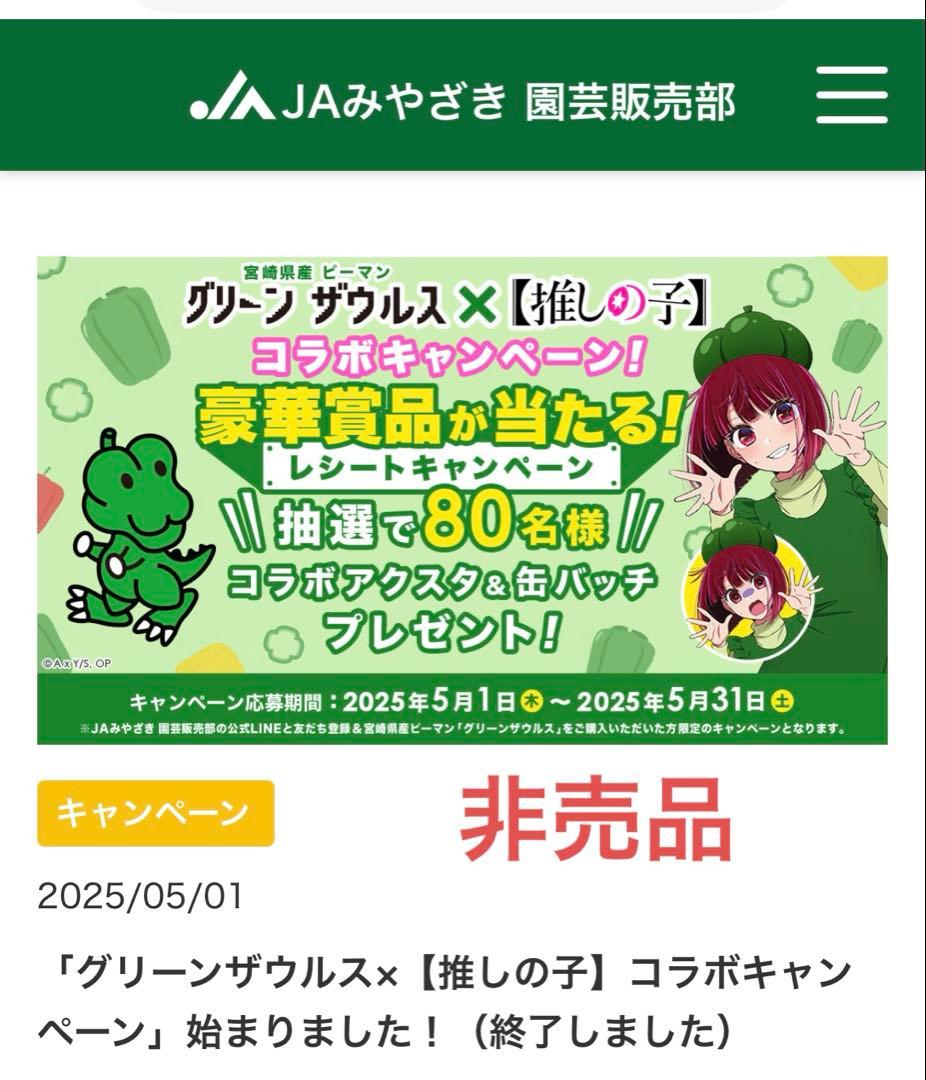Select the キャンペーン category tag
Screen dimensions: 926x1080
point(155,813)
